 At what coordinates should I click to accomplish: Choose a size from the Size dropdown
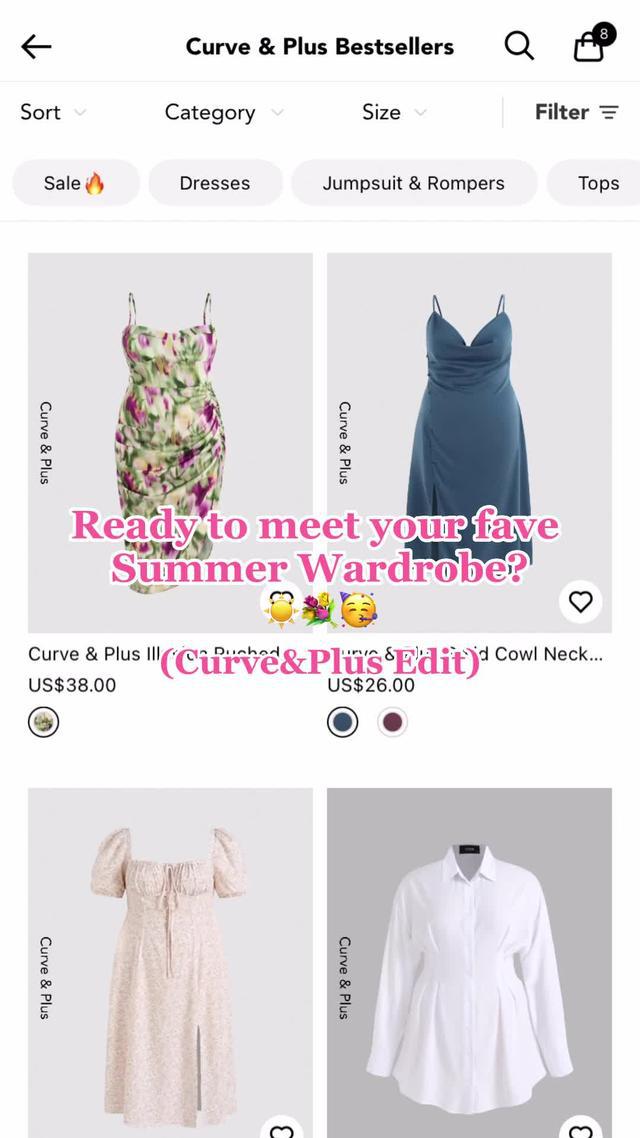pyautogui.click(x=394, y=112)
